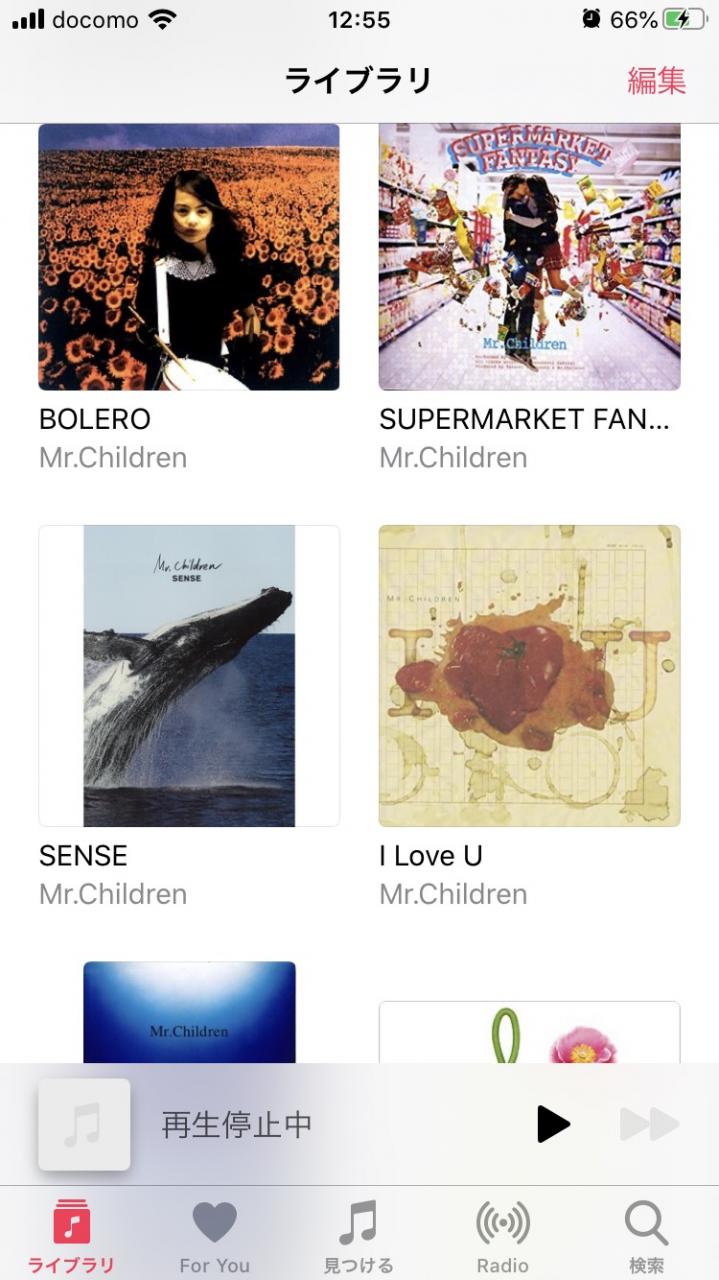
Task: Skip to the next track
Action: [649, 1124]
